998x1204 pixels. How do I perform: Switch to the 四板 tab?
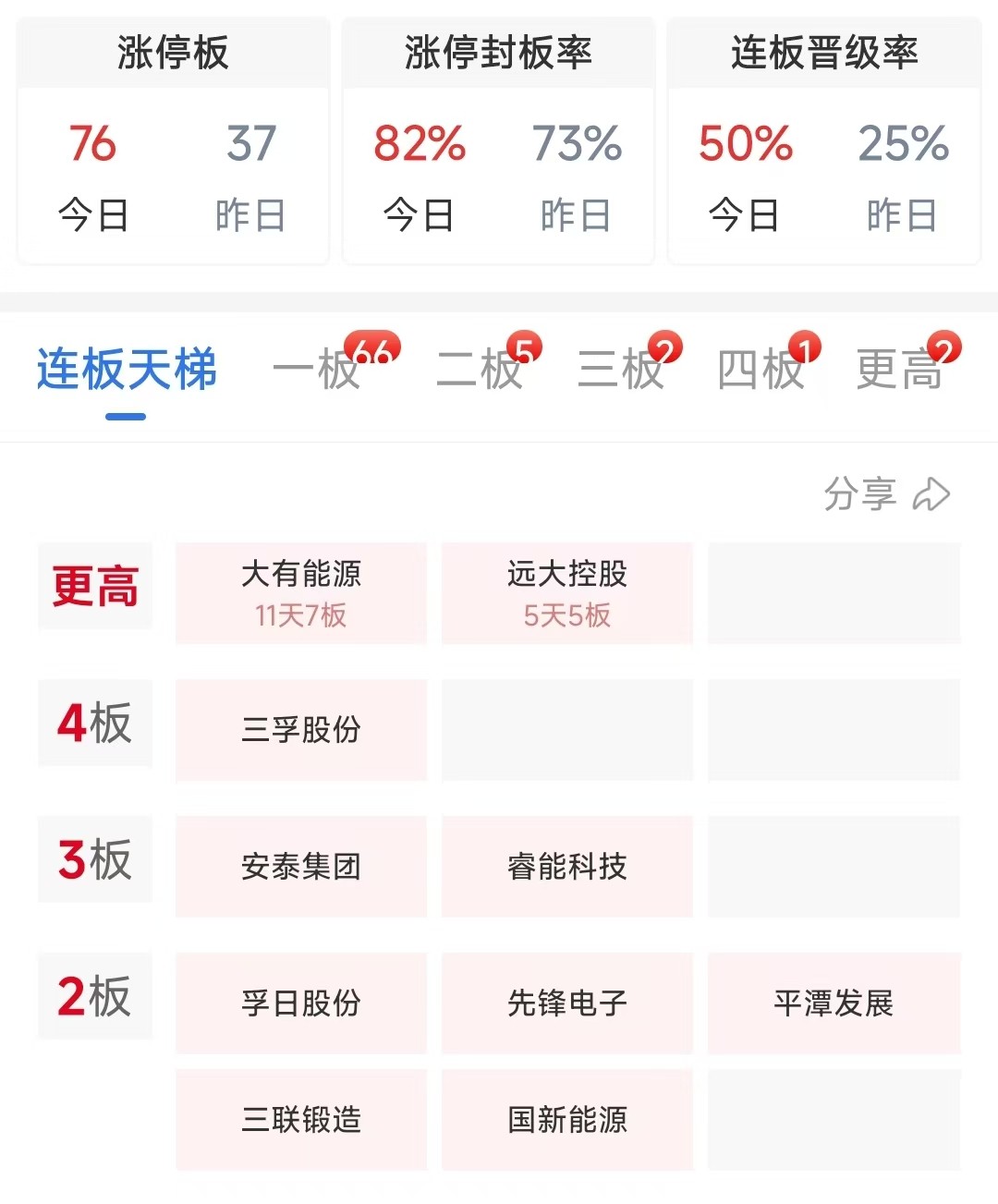(761, 370)
